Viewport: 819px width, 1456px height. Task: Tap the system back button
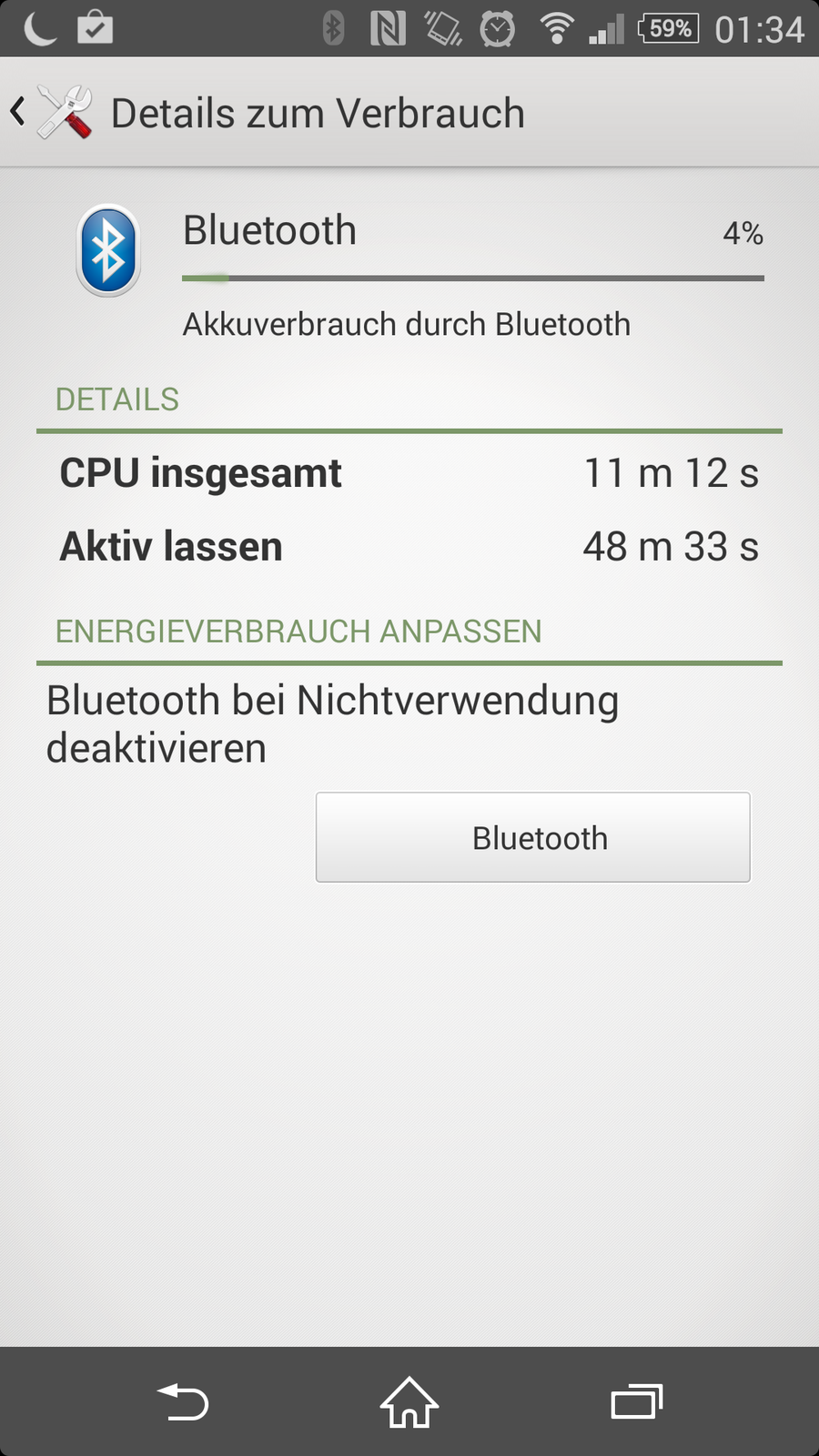click(x=183, y=1401)
